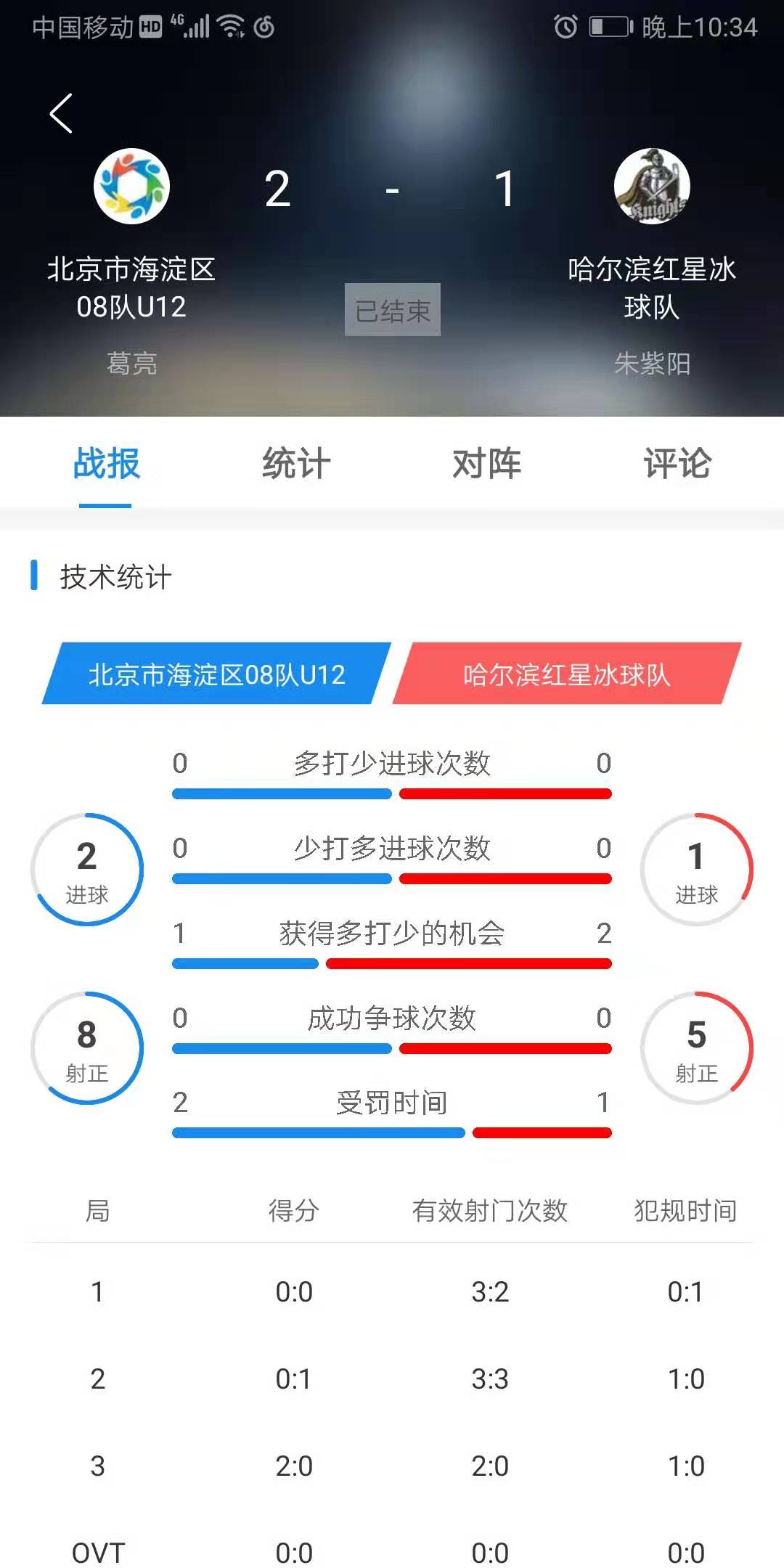Open the 评论 tab
Screen dimensions: 784x1568
pos(676,465)
